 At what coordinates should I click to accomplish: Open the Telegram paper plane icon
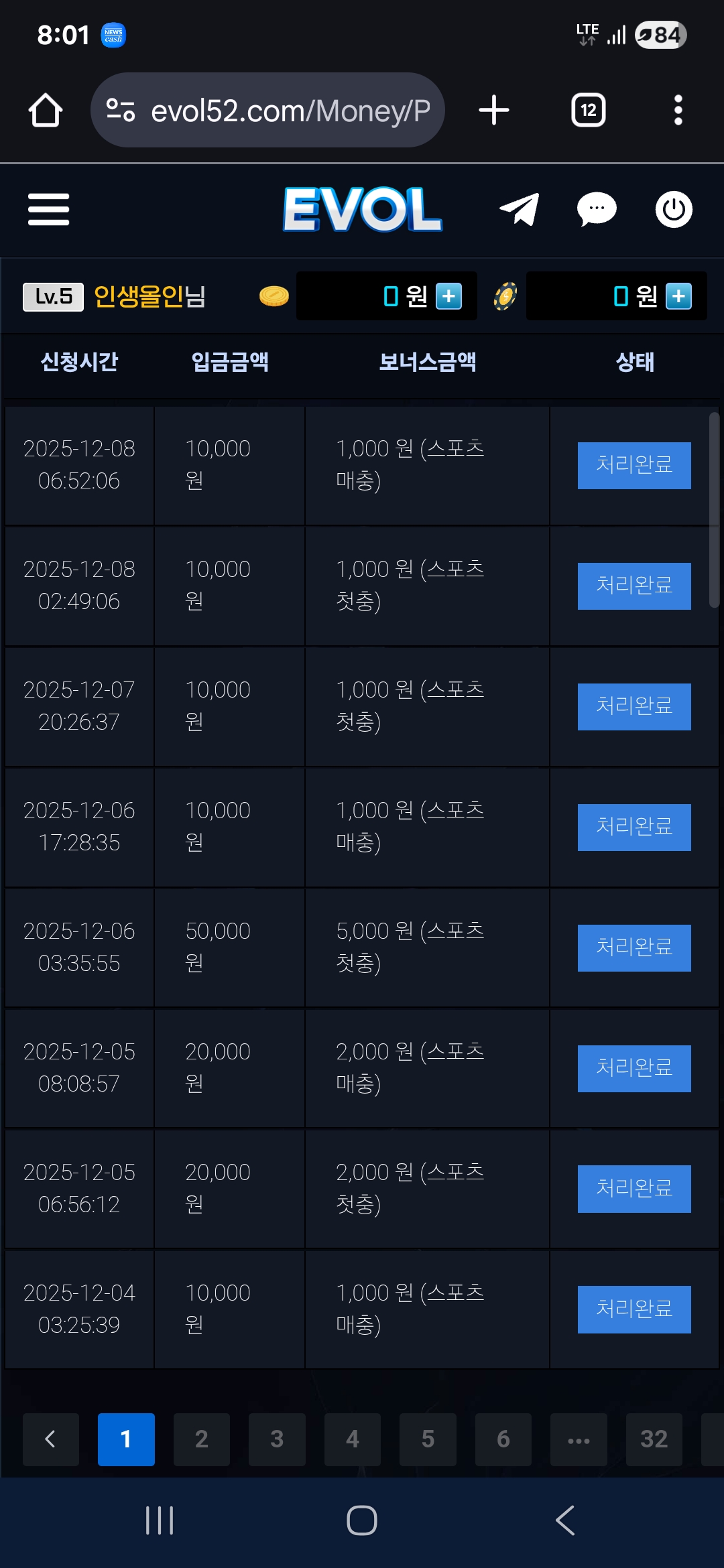point(520,209)
